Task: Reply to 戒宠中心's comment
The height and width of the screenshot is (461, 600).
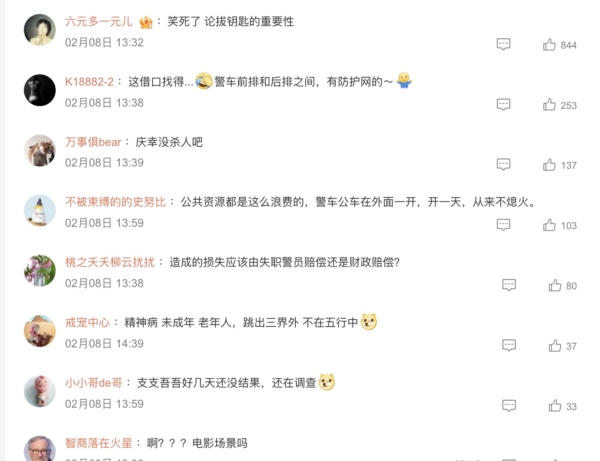Action: point(509,346)
